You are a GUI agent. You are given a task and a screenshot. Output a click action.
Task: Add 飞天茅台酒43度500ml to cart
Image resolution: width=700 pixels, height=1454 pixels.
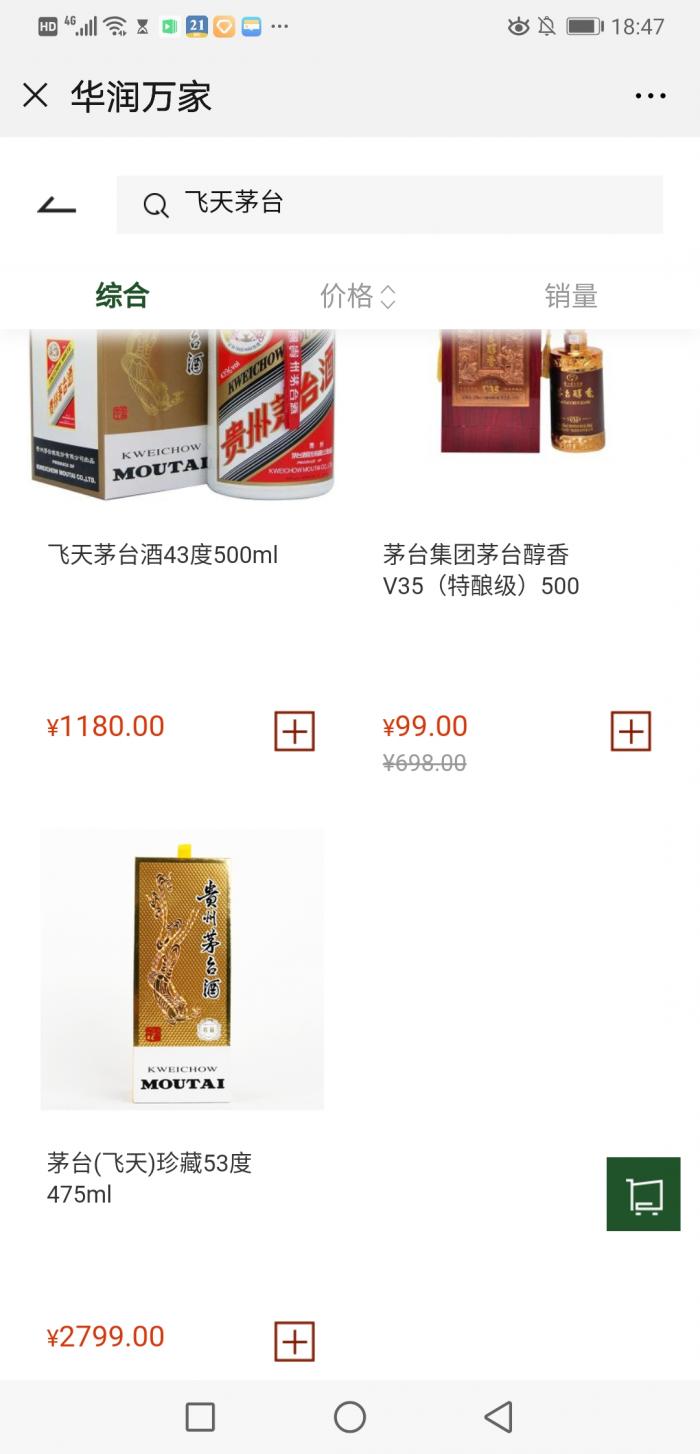click(x=295, y=731)
